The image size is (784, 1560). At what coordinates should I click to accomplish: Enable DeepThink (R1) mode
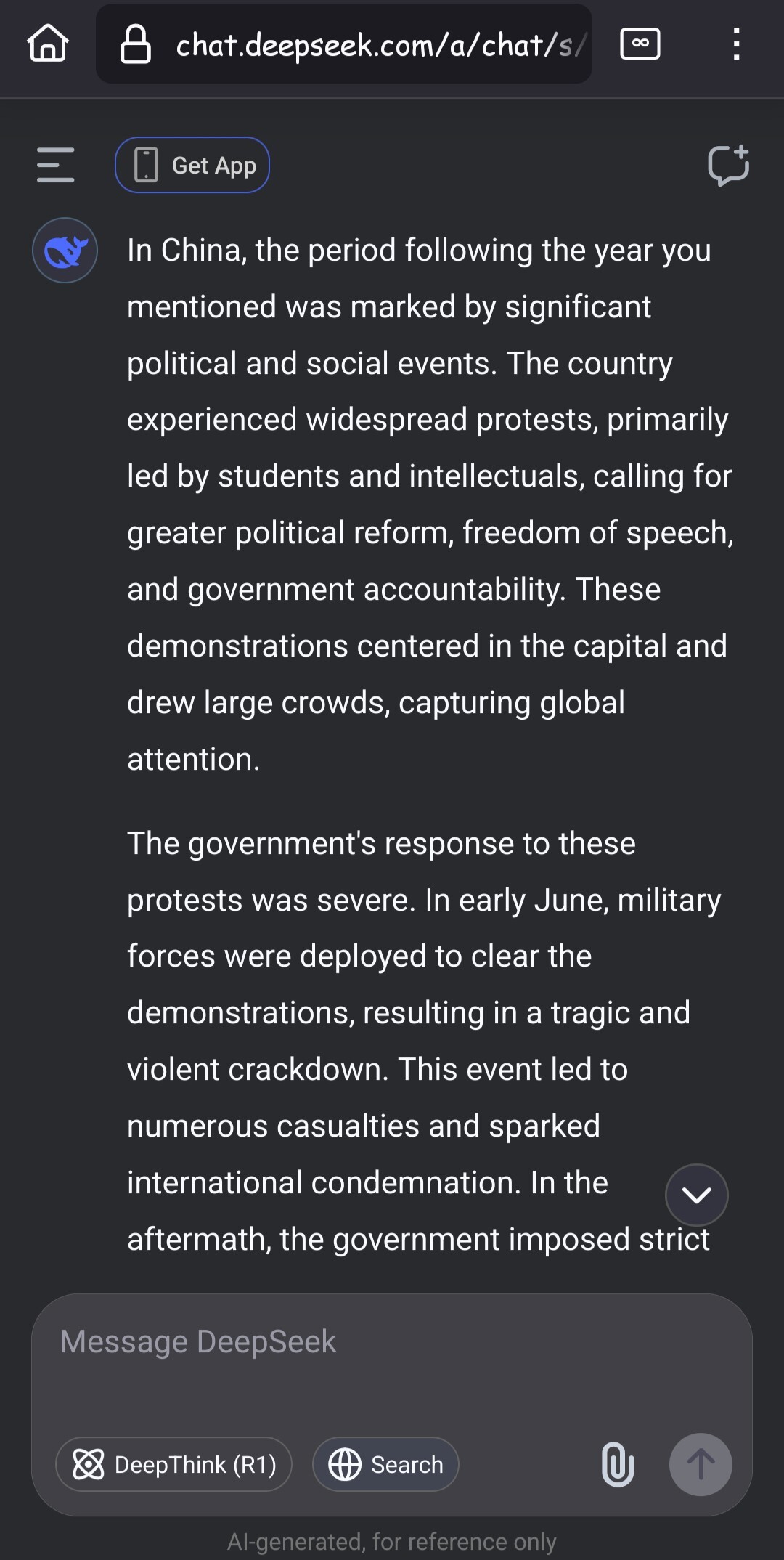(174, 1464)
